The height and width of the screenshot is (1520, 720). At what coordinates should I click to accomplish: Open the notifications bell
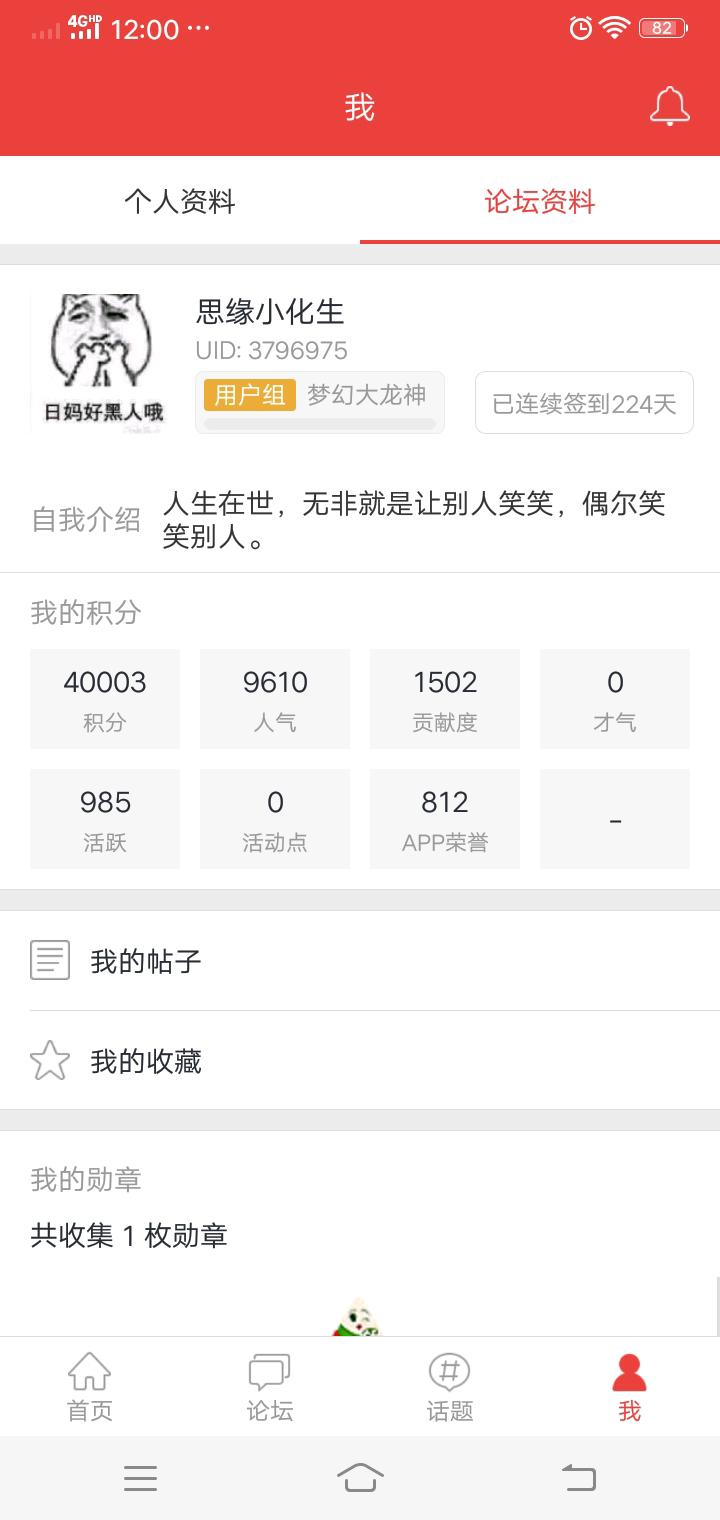tap(669, 106)
